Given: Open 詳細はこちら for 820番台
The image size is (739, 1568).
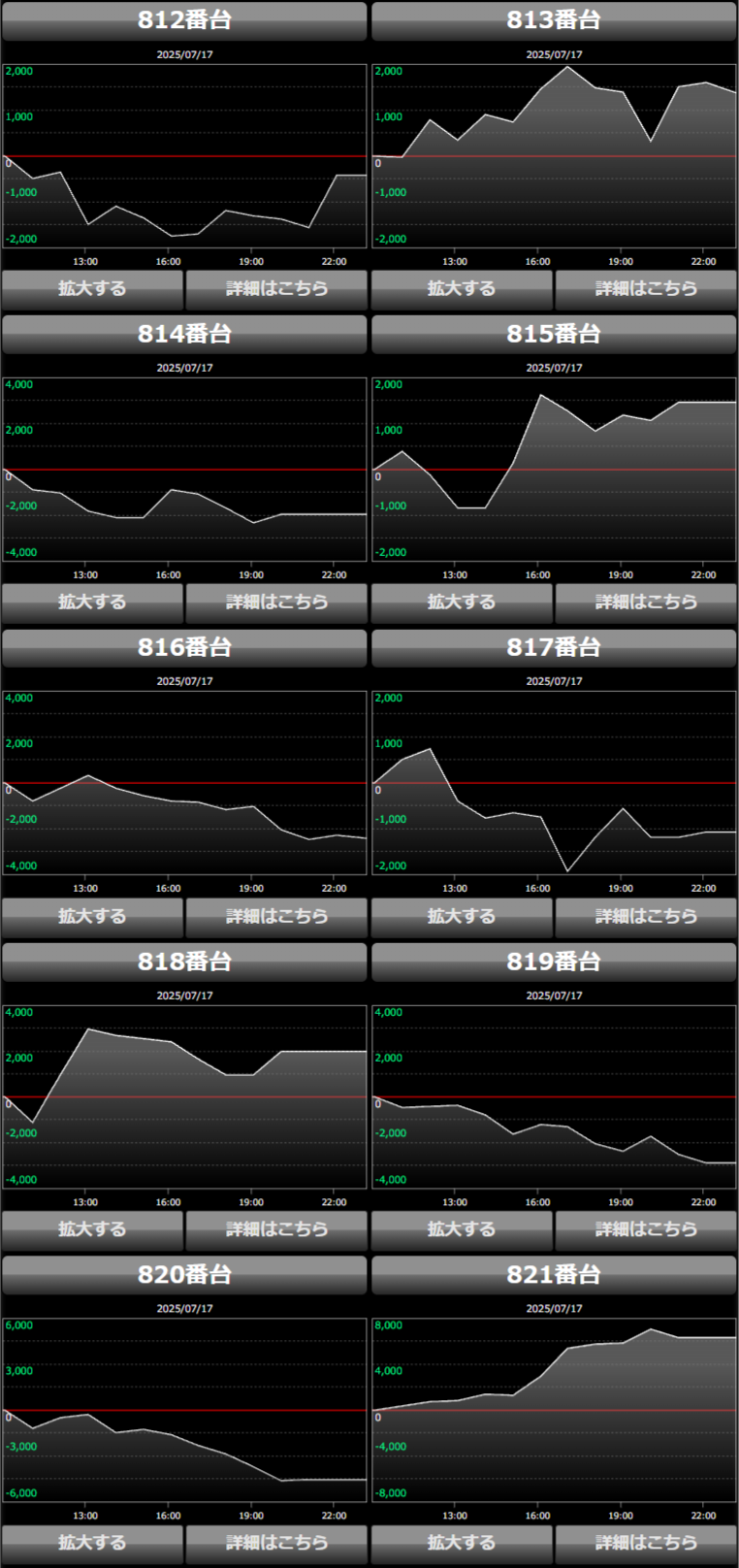Looking at the screenshot, I should pyautogui.click(x=276, y=1543).
